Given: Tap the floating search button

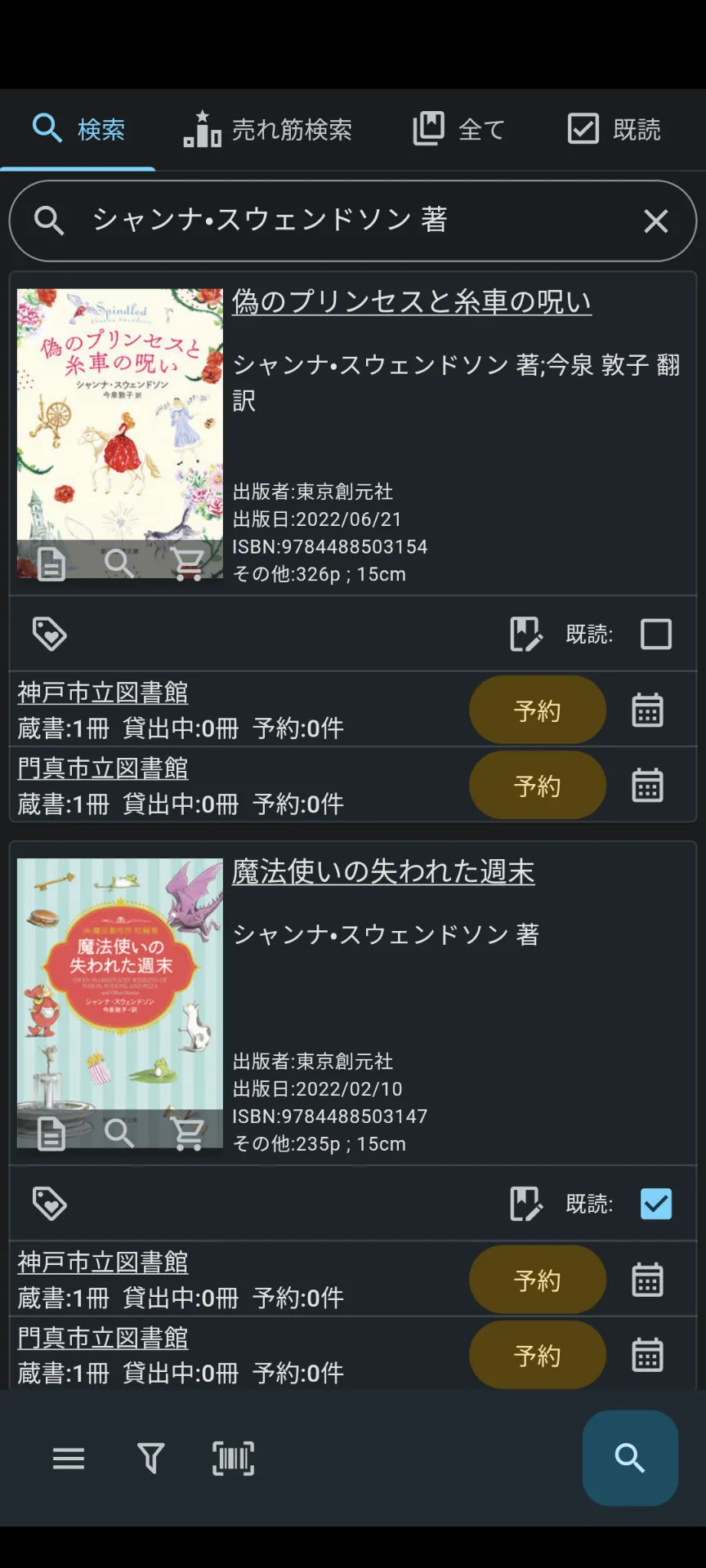Looking at the screenshot, I should tap(630, 1458).
